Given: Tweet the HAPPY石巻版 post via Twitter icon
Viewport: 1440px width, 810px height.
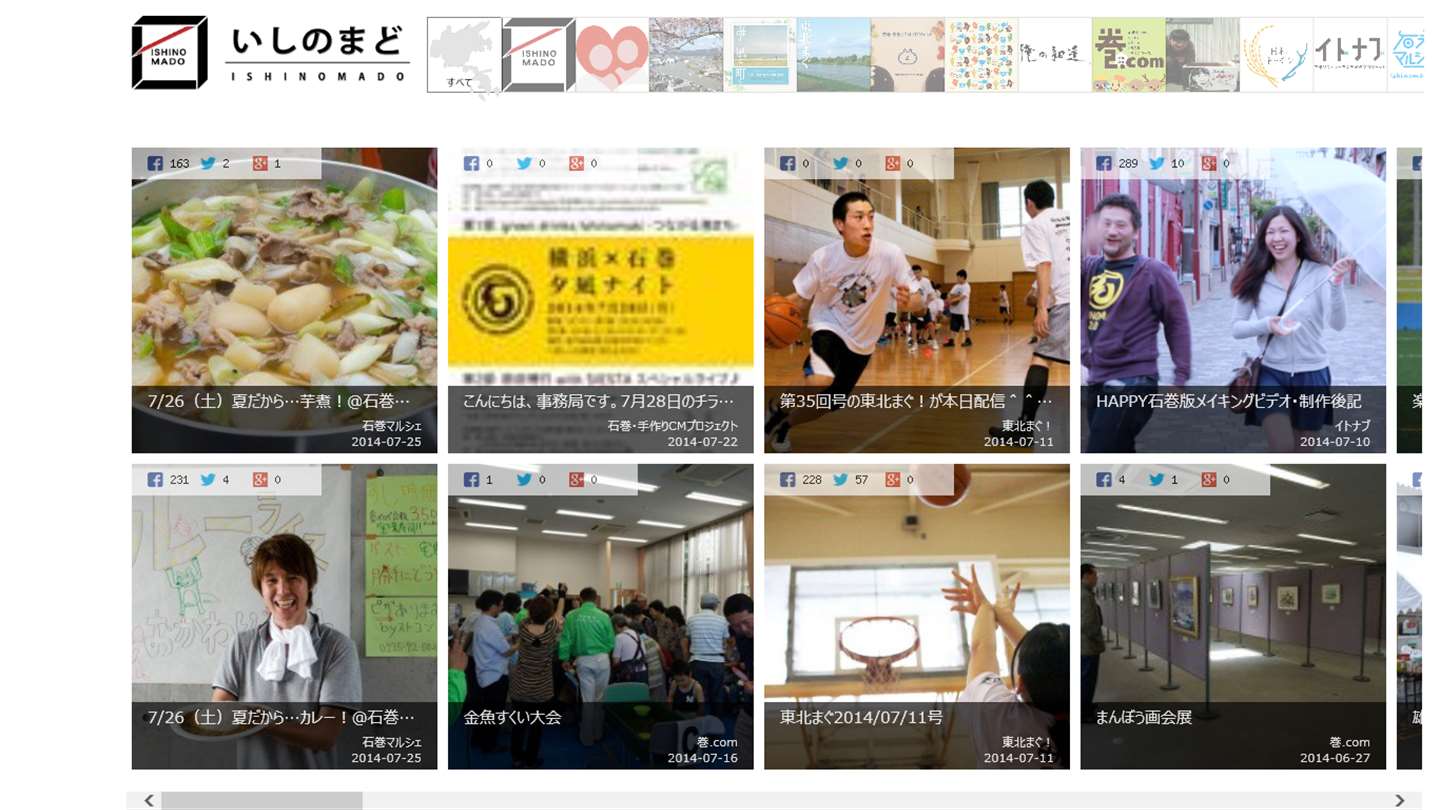Looking at the screenshot, I should coord(1157,163).
